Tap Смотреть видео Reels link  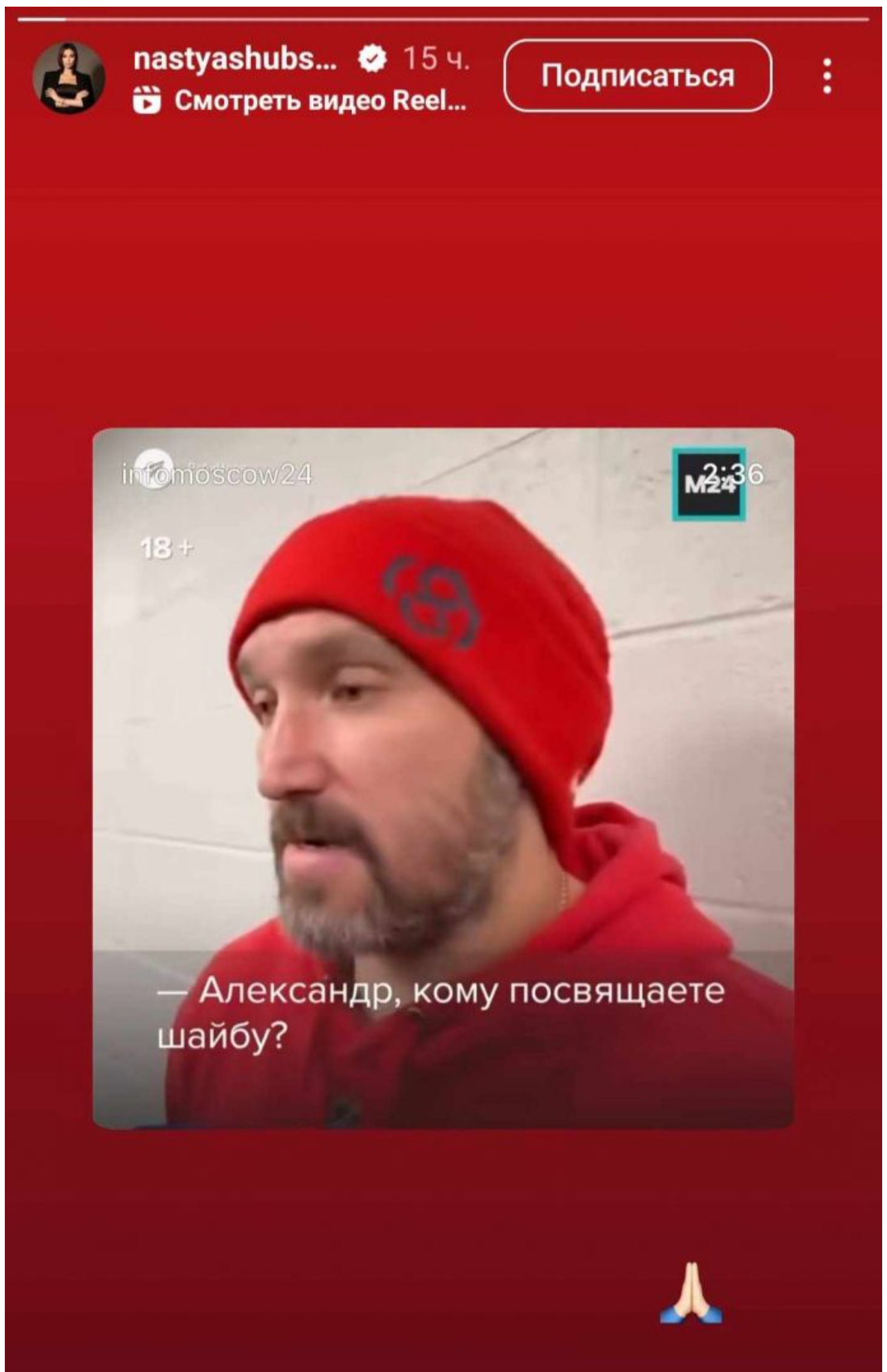pyautogui.click(x=301, y=101)
